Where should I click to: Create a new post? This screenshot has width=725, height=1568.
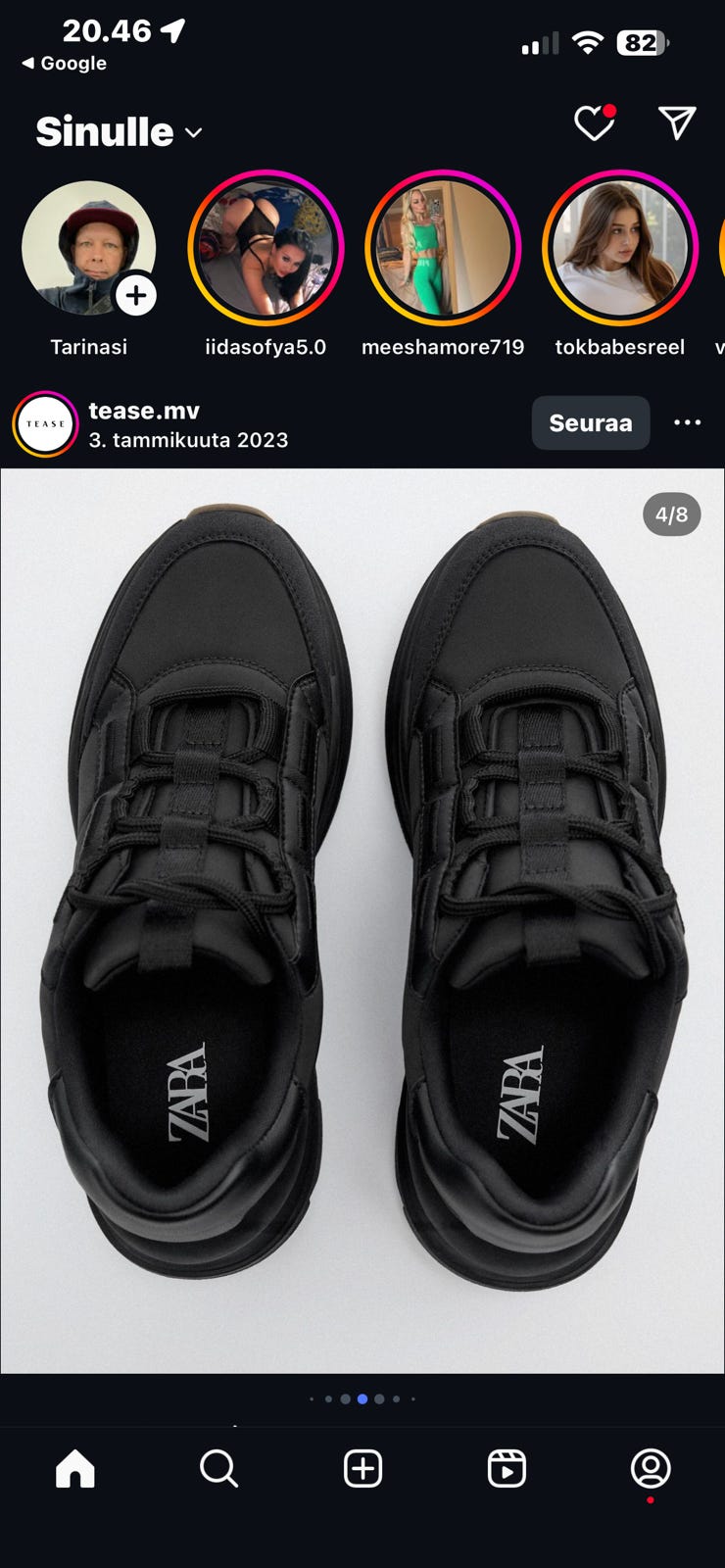click(x=362, y=1469)
